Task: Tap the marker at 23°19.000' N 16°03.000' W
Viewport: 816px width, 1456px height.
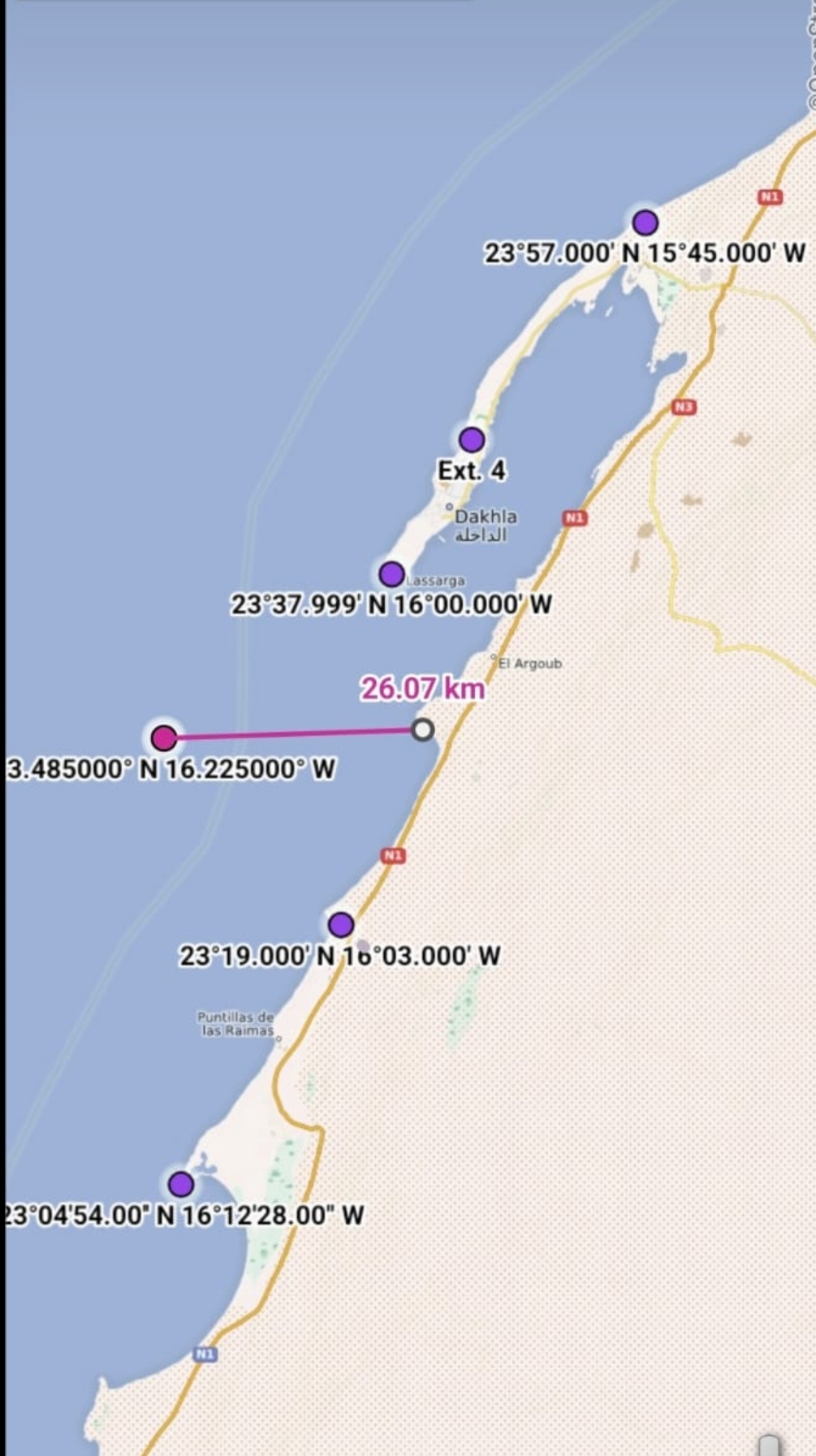Action: point(341,925)
